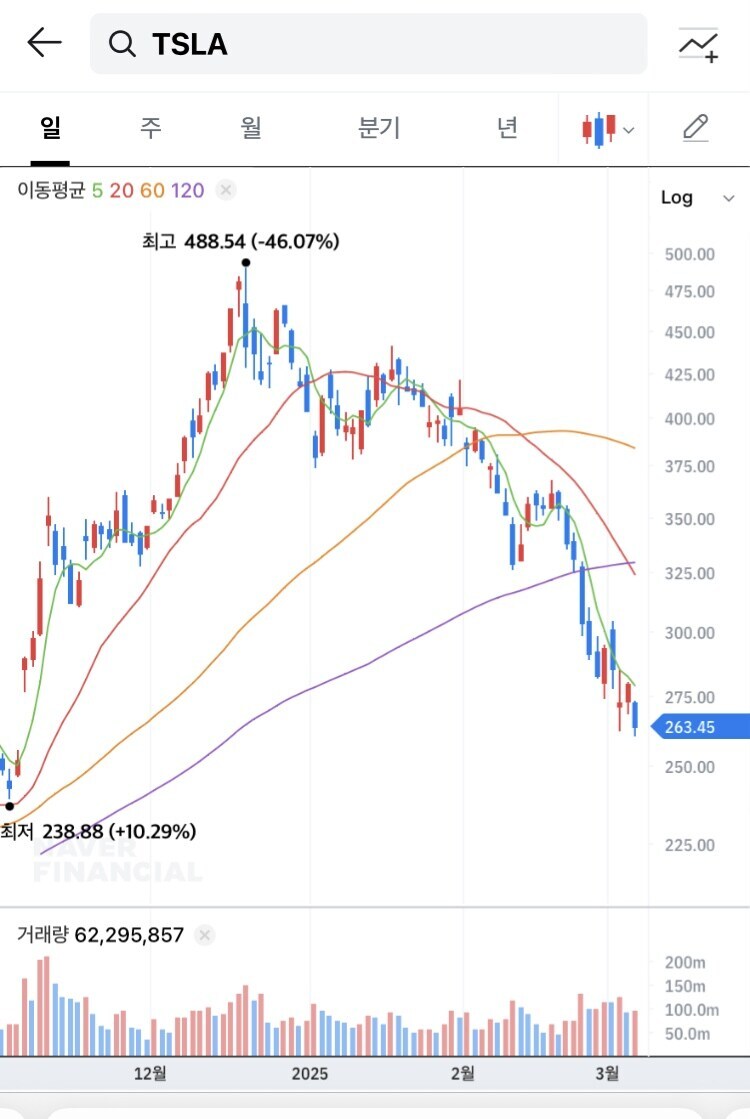Viewport: 750px width, 1119px height.
Task: Switch to the 주 weekly tab
Action: tap(150, 128)
